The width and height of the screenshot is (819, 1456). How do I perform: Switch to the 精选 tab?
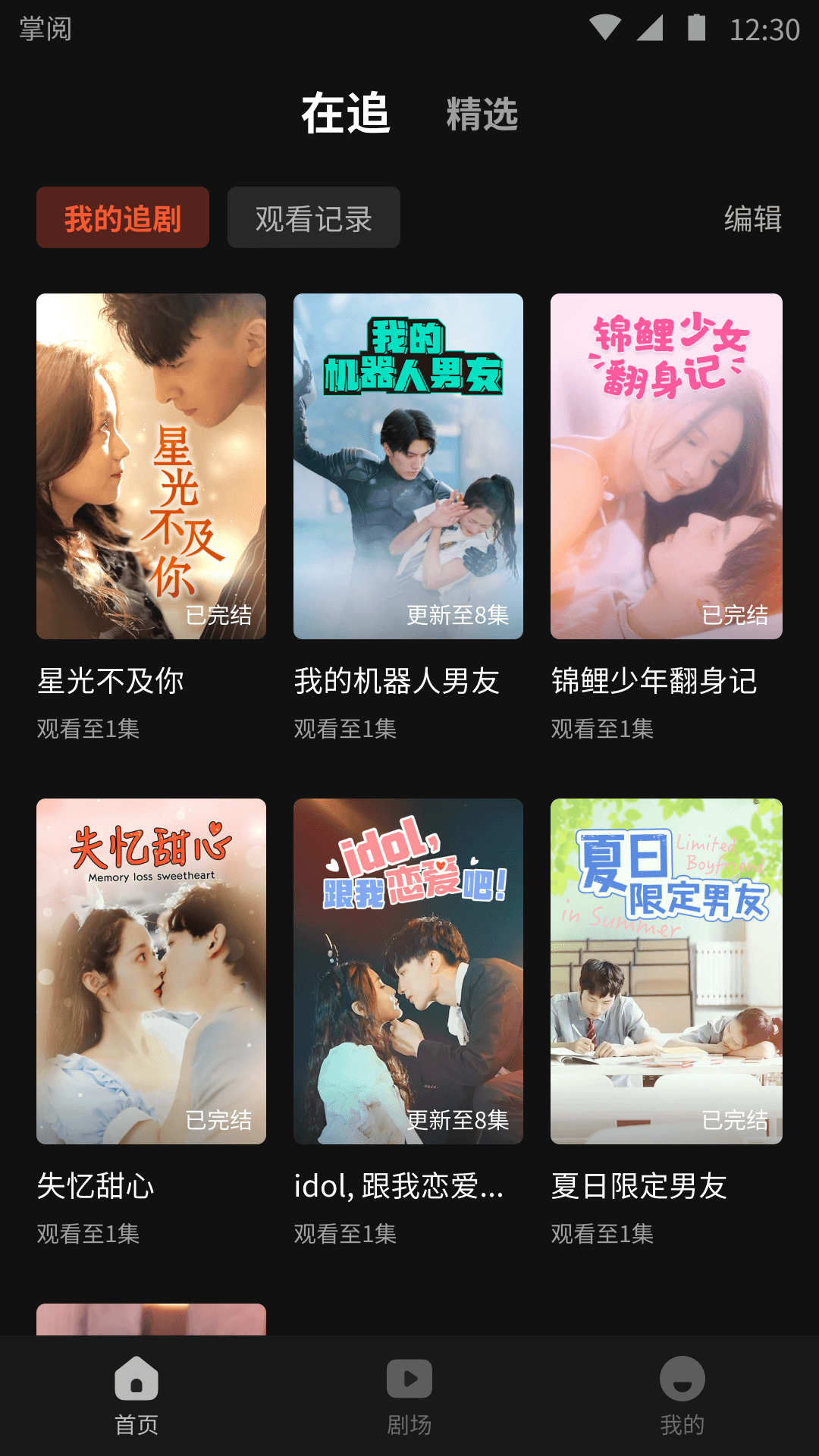pos(482,116)
